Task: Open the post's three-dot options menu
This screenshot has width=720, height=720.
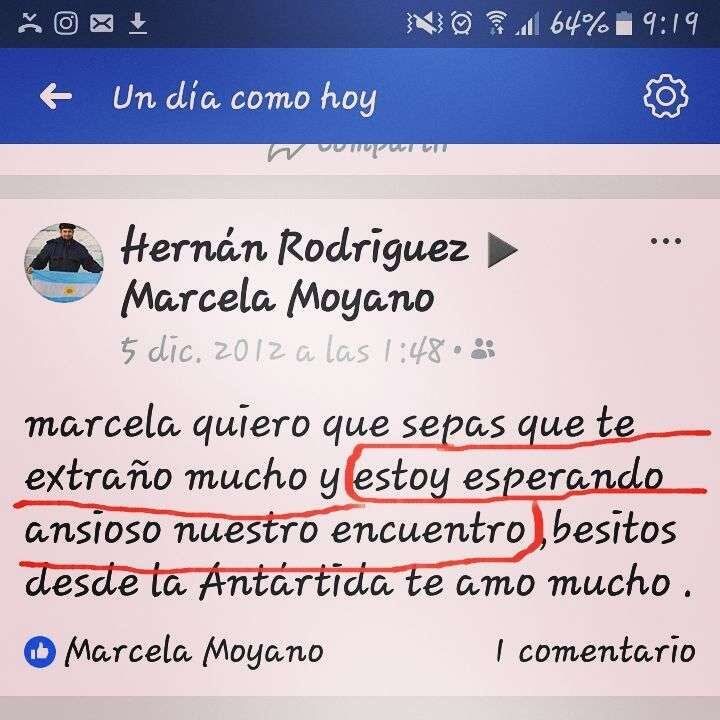Action: pyautogui.click(x=665, y=241)
